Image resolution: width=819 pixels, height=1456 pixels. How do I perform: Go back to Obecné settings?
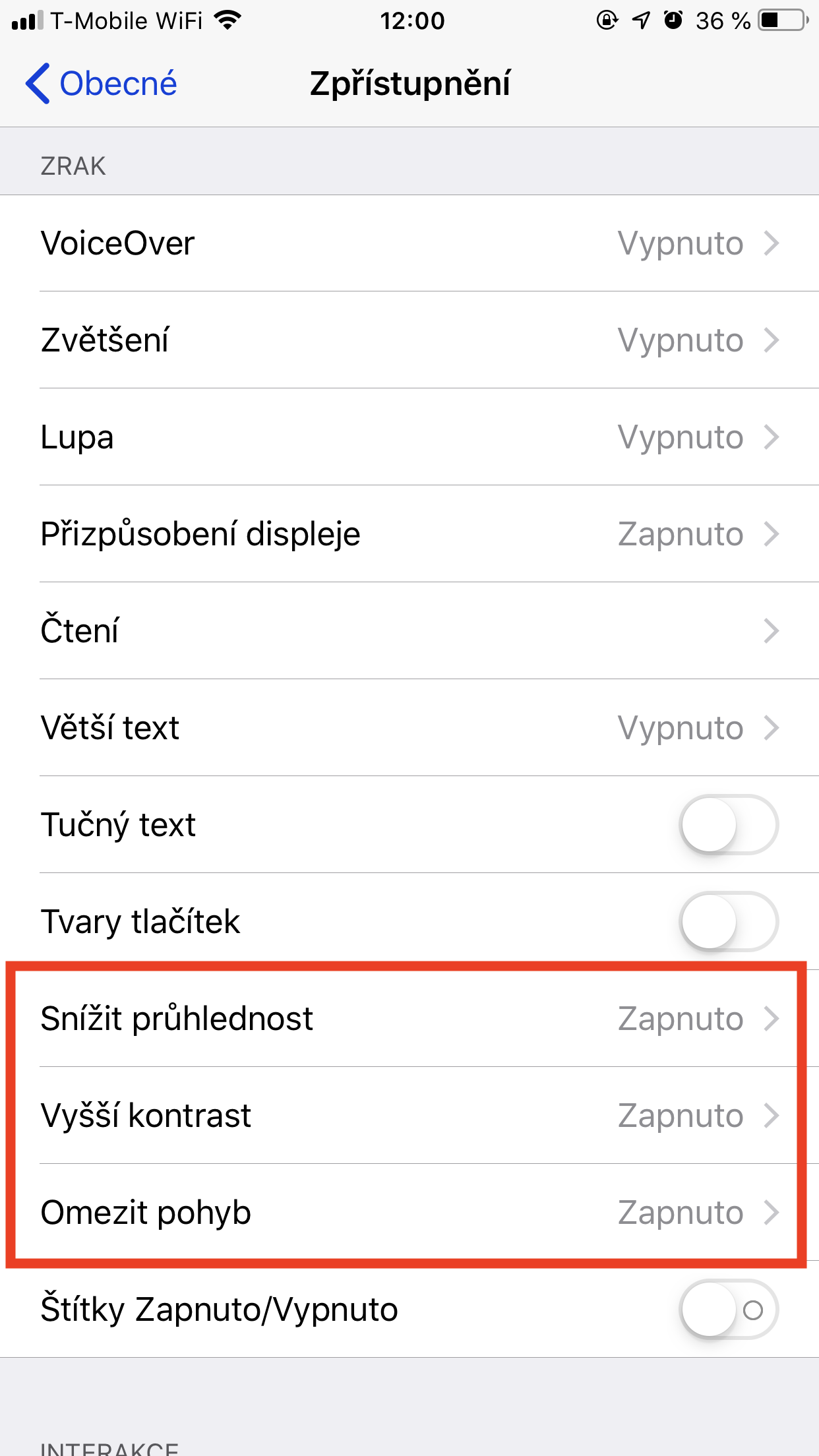(x=101, y=84)
